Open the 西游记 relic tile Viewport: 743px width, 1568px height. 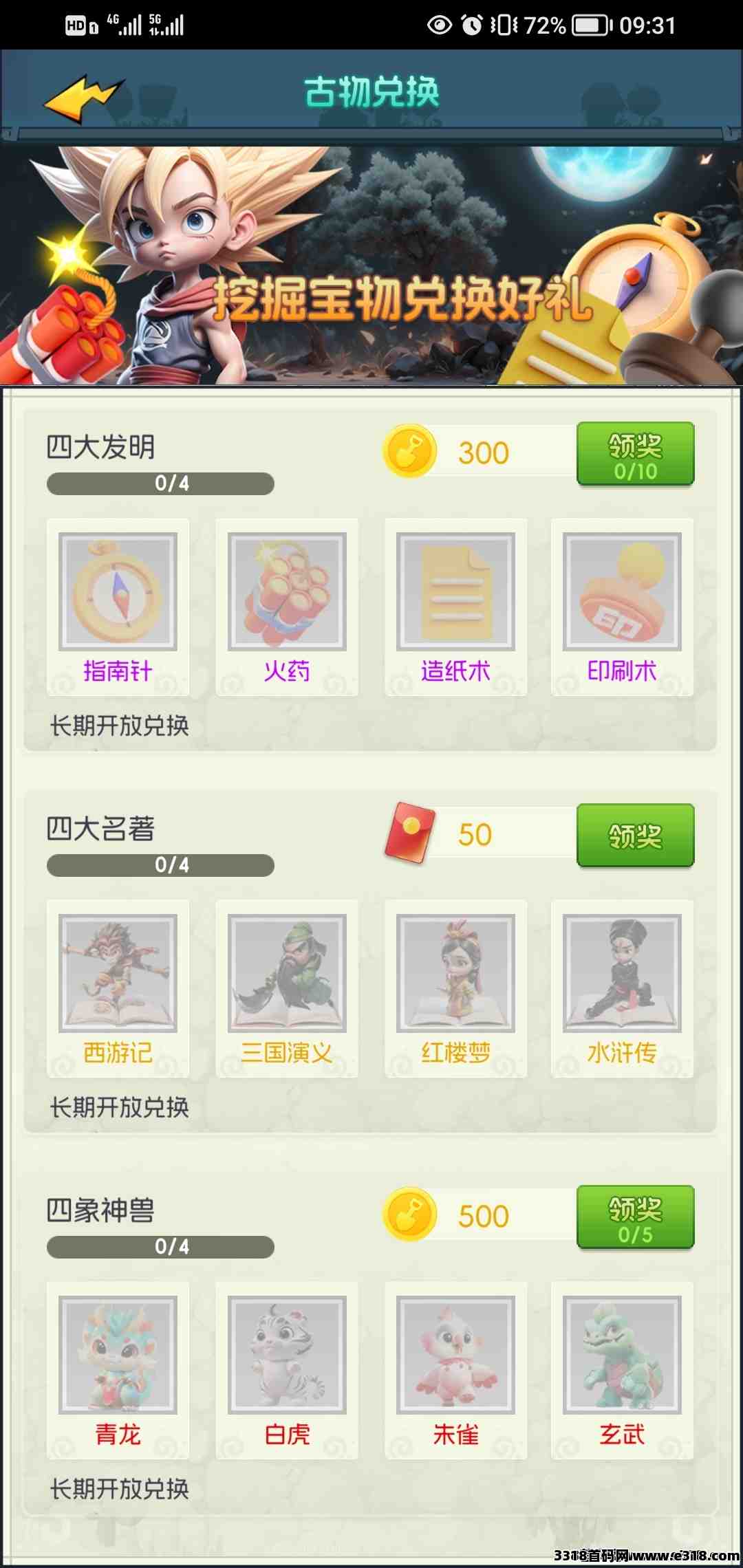coord(118,989)
